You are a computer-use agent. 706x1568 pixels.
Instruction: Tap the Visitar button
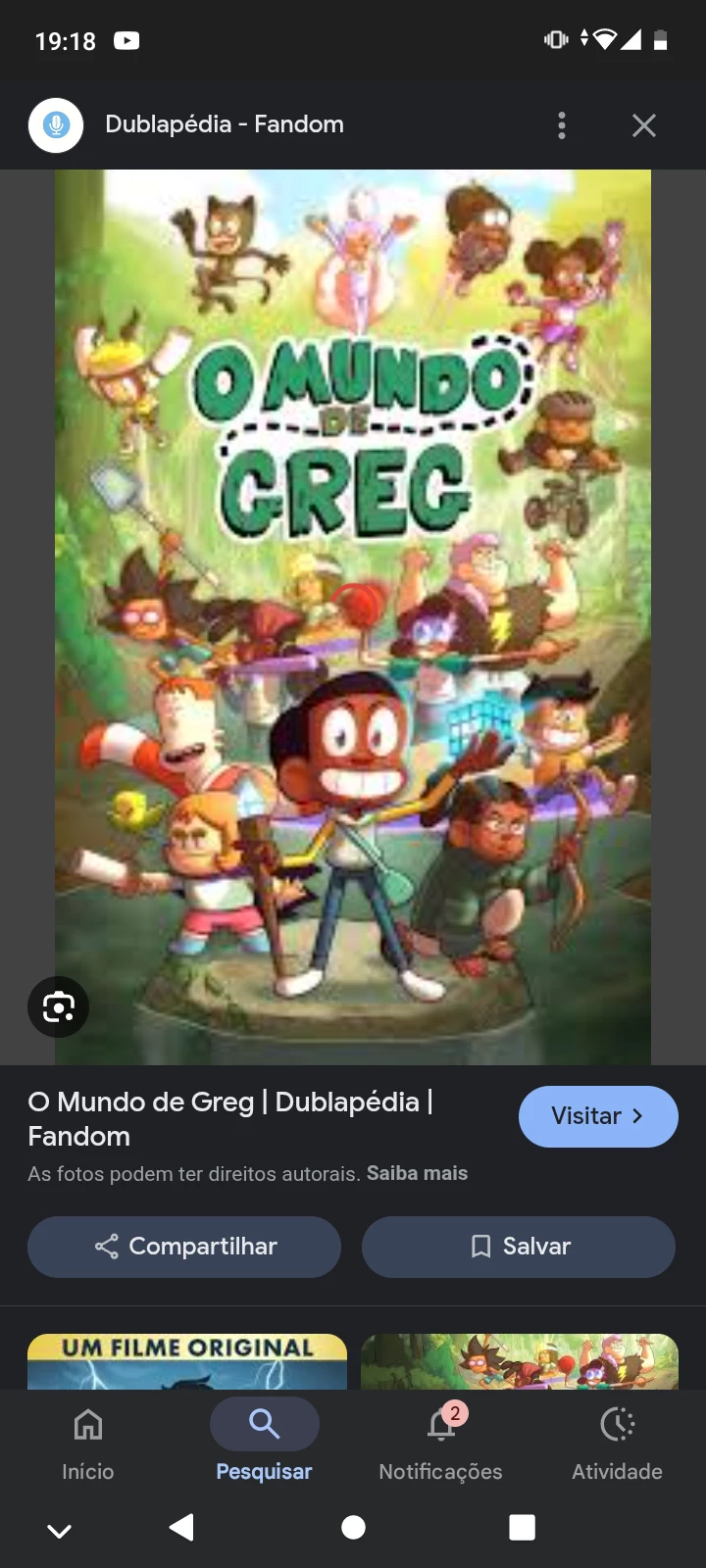tap(597, 1116)
